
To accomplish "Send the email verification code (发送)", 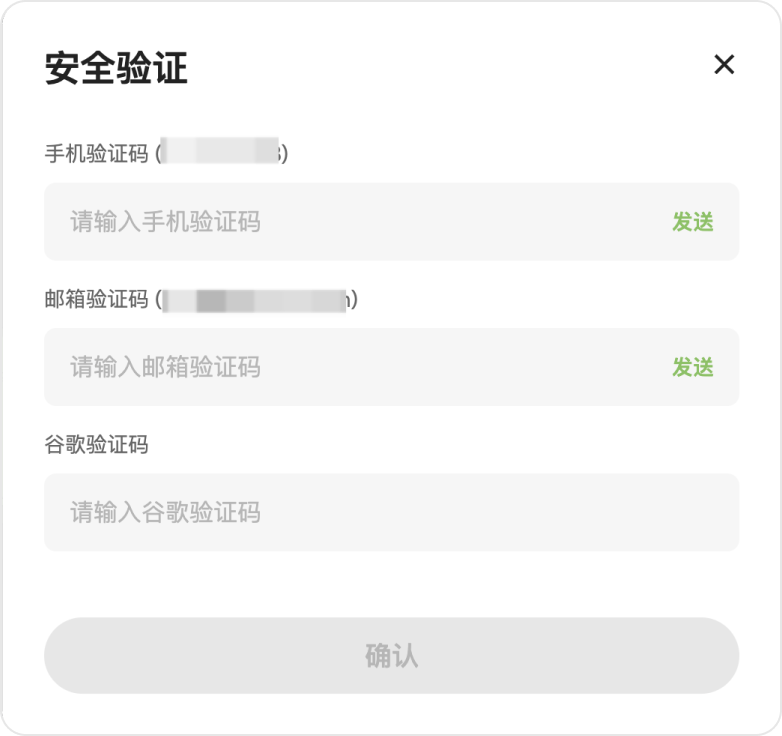I will click(692, 367).
